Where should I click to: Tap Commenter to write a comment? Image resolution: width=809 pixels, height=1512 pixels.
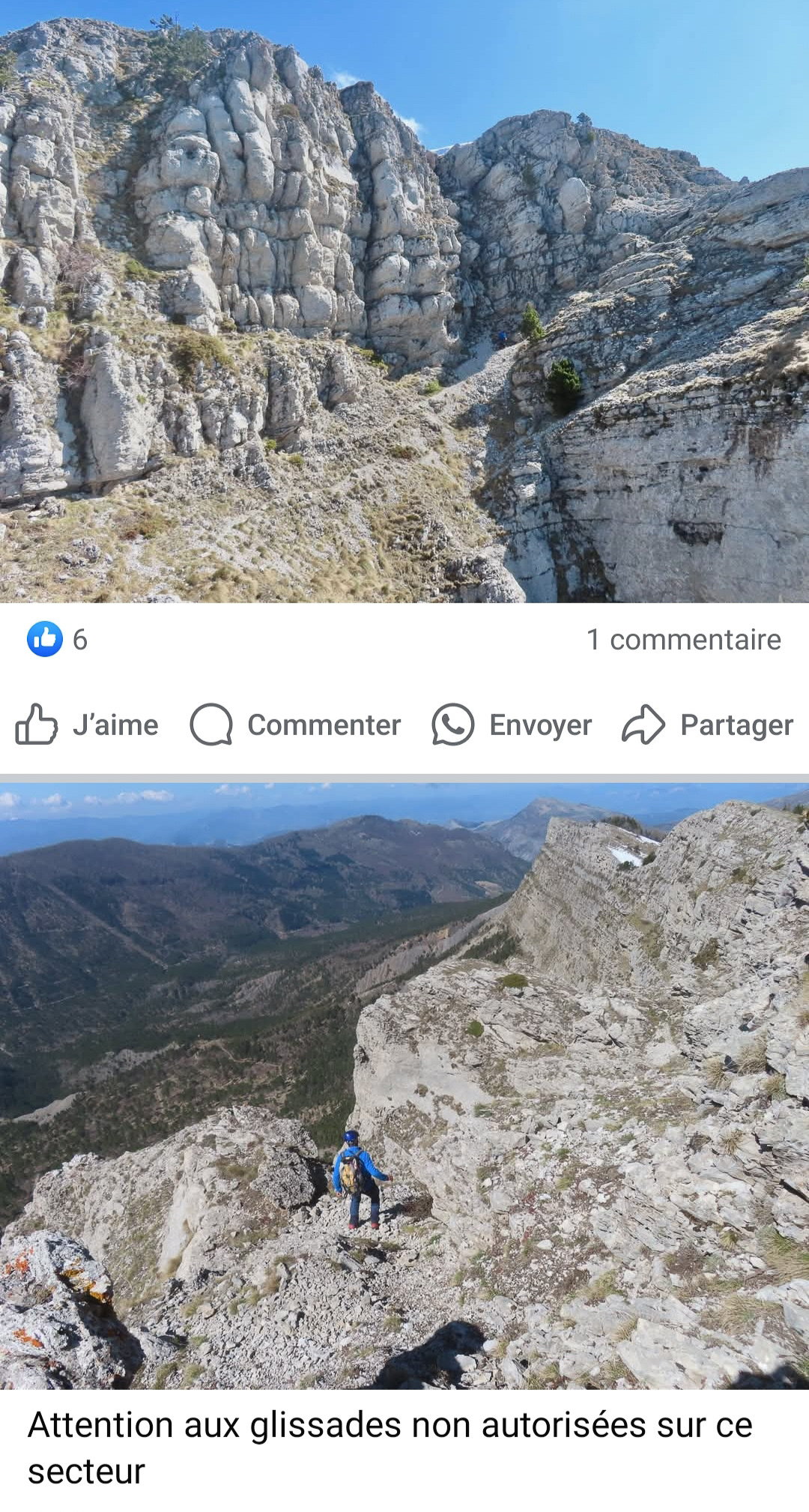(295, 725)
